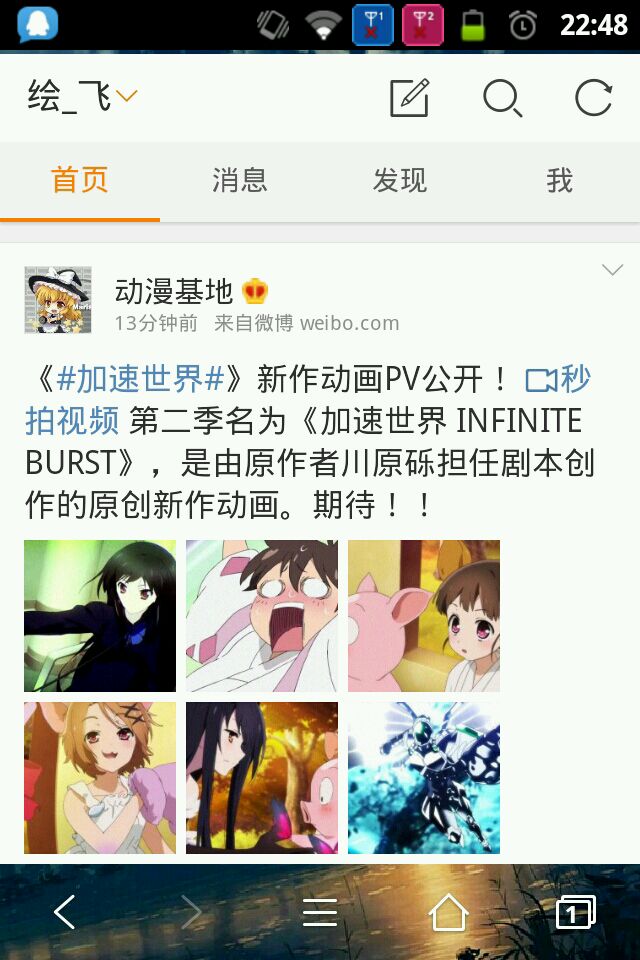Go to the browser home page
This screenshot has height=960, width=640.
pyautogui.click(x=448, y=912)
